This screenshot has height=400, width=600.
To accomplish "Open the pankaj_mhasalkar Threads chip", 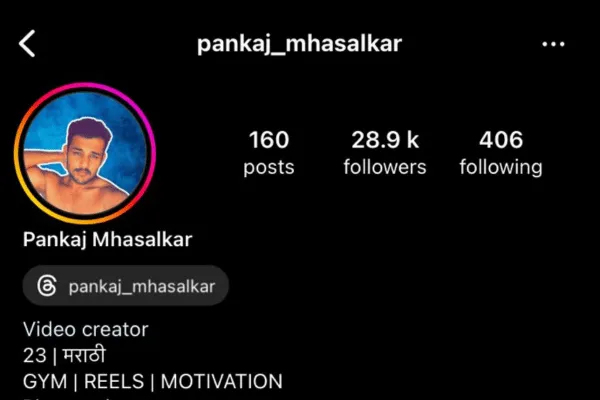I will (126, 287).
